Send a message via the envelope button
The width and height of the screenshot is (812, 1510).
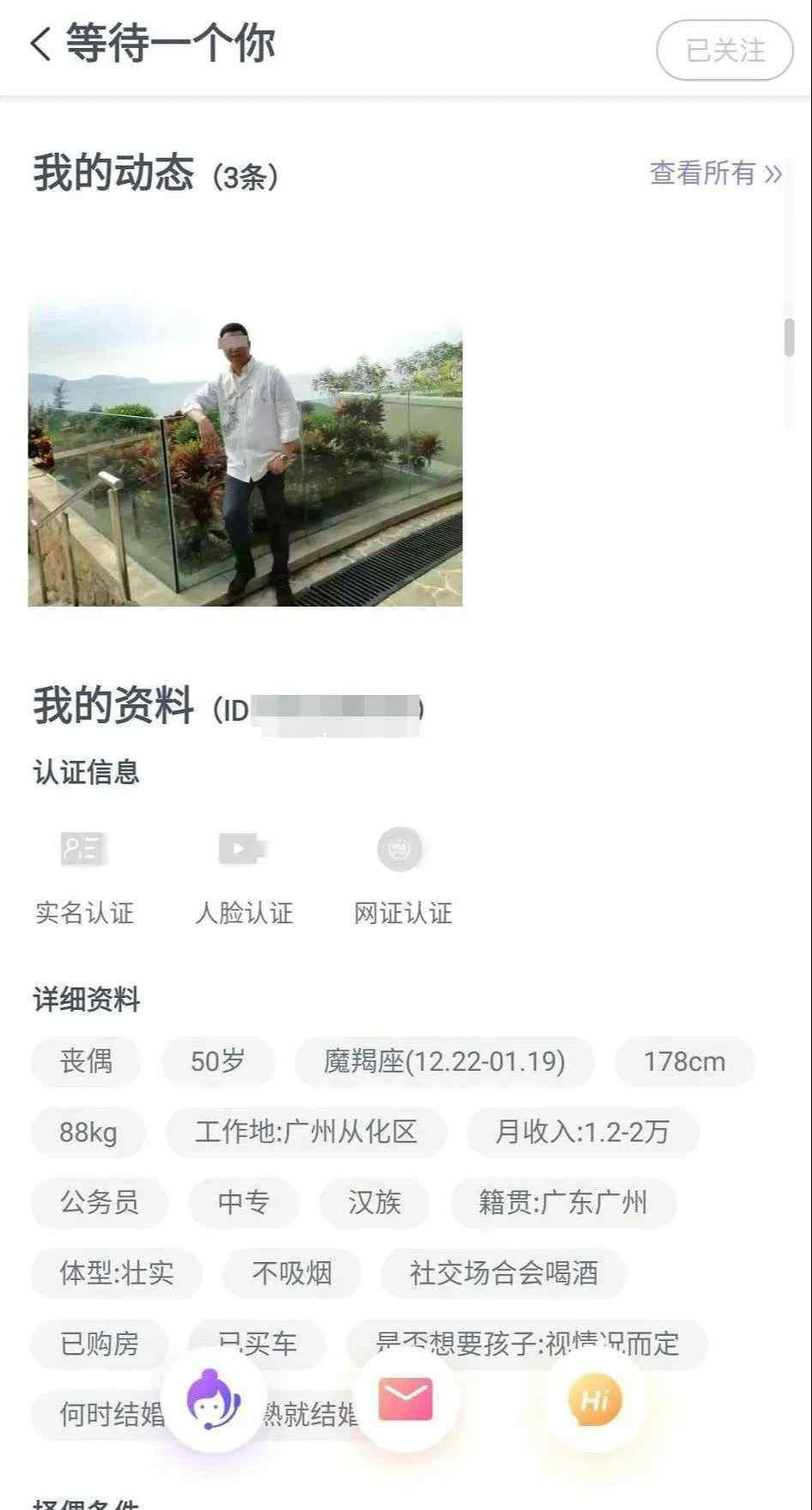click(406, 1400)
